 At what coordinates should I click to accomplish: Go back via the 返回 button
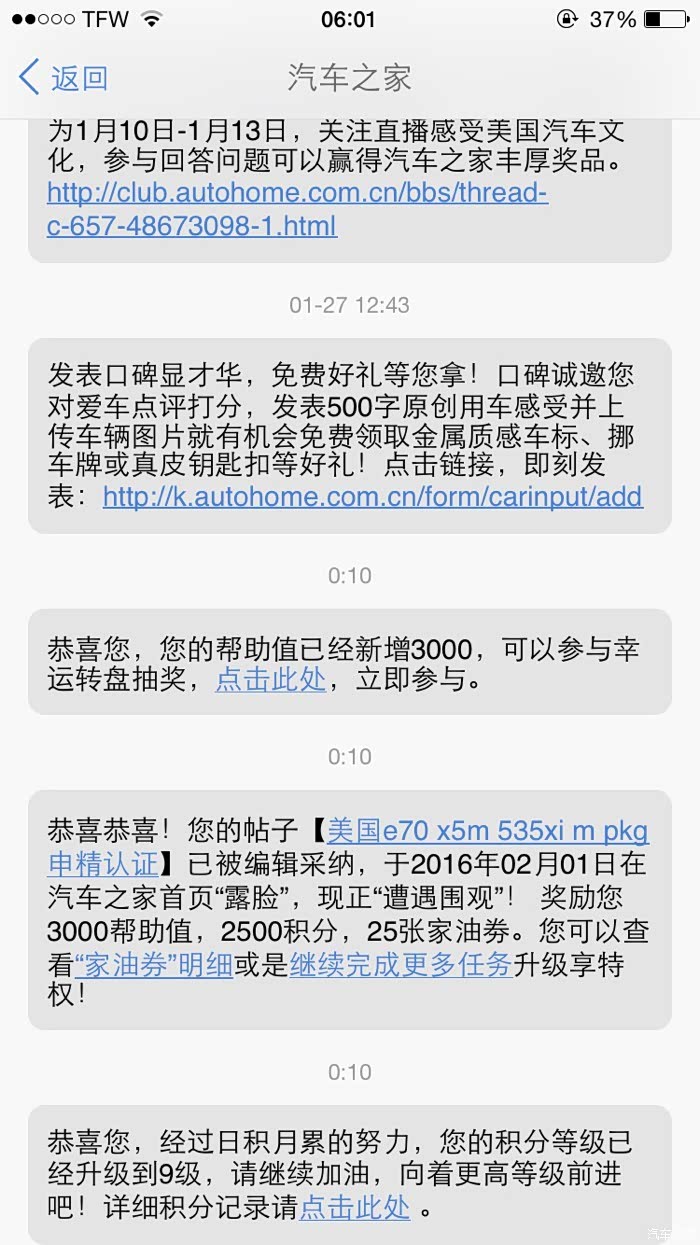63,78
